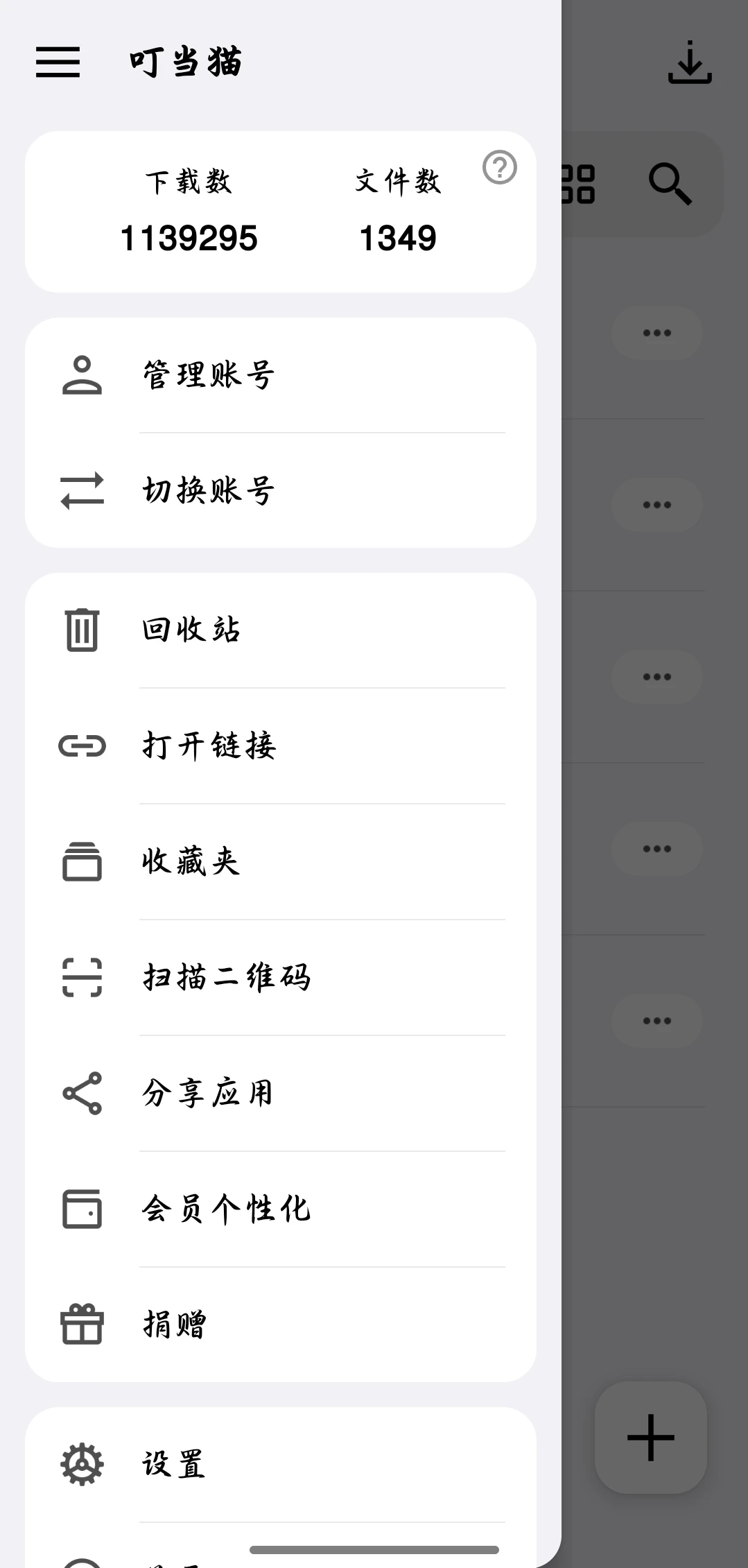Click the download icon in top bar
This screenshot has height=1568, width=748.
[x=689, y=62]
